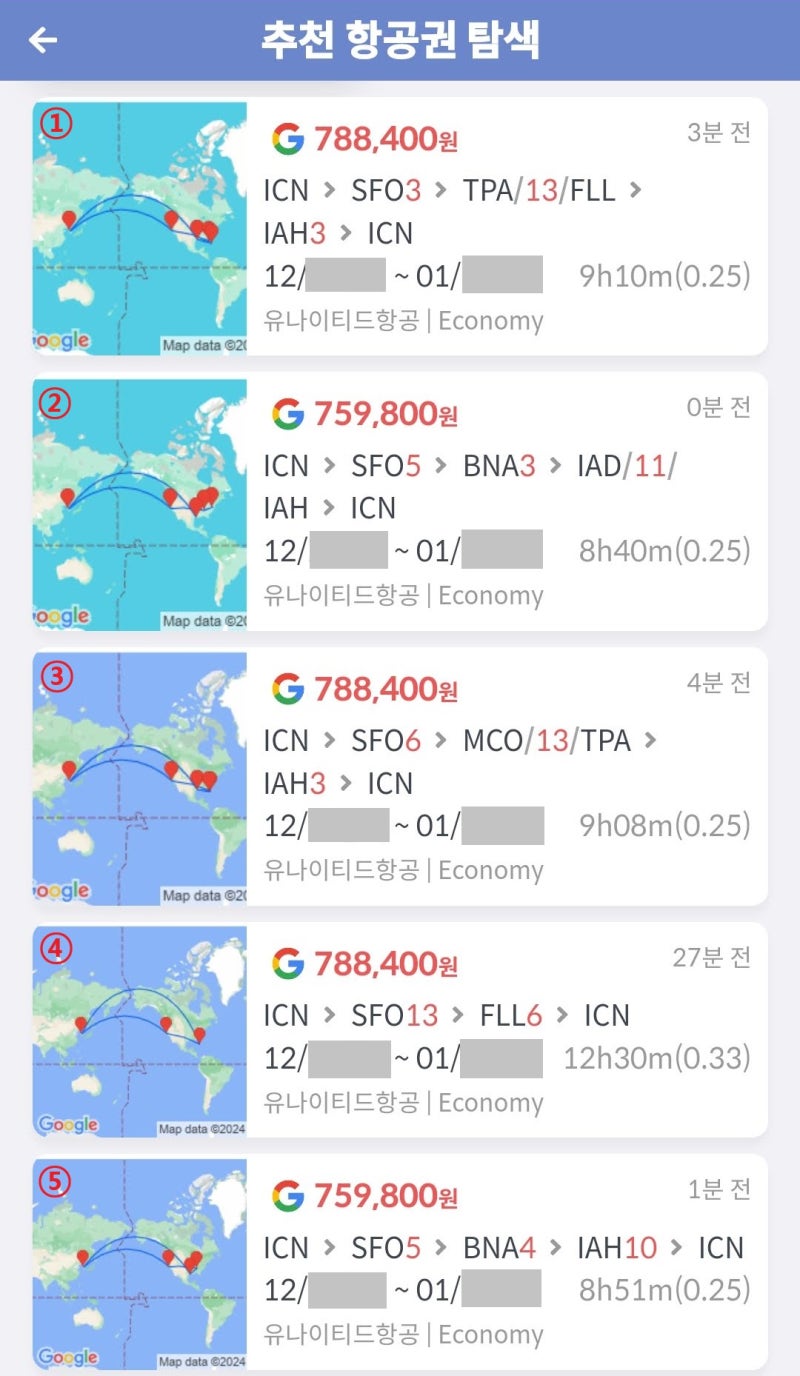Click the Economy label on flight card ③
Viewport: 800px width, 1376px height.
[x=490, y=870]
